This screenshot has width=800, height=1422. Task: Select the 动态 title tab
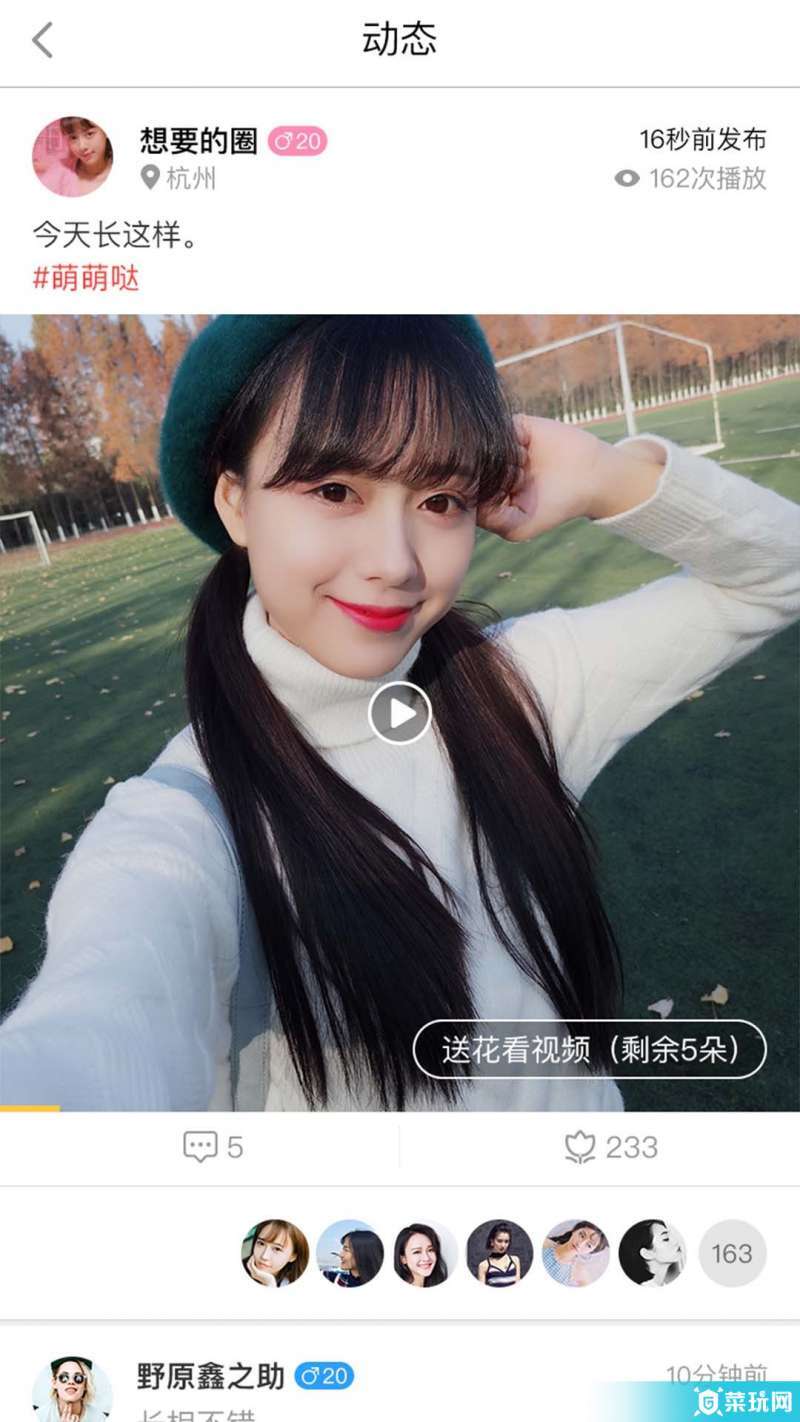click(x=399, y=40)
